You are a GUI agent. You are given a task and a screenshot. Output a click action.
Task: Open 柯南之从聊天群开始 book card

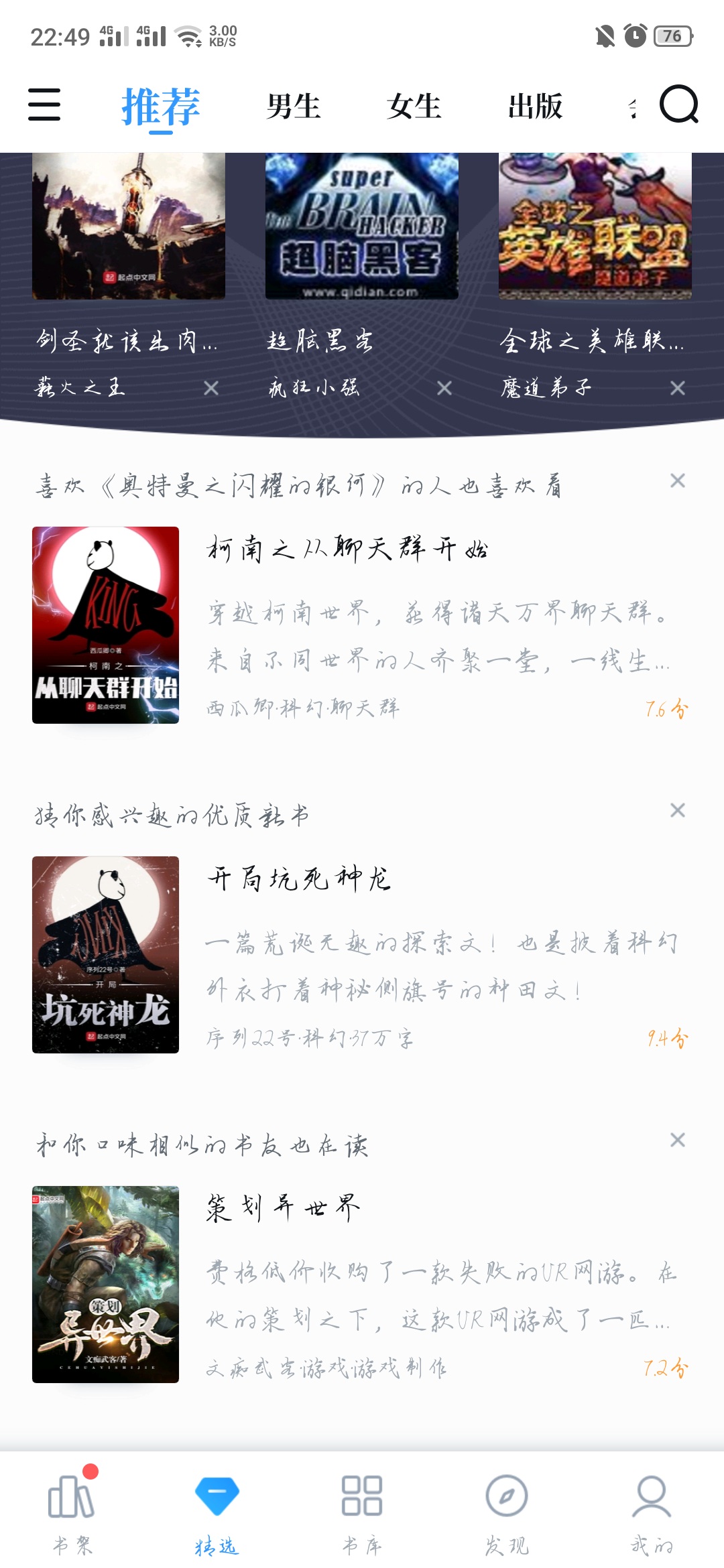pos(362,625)
